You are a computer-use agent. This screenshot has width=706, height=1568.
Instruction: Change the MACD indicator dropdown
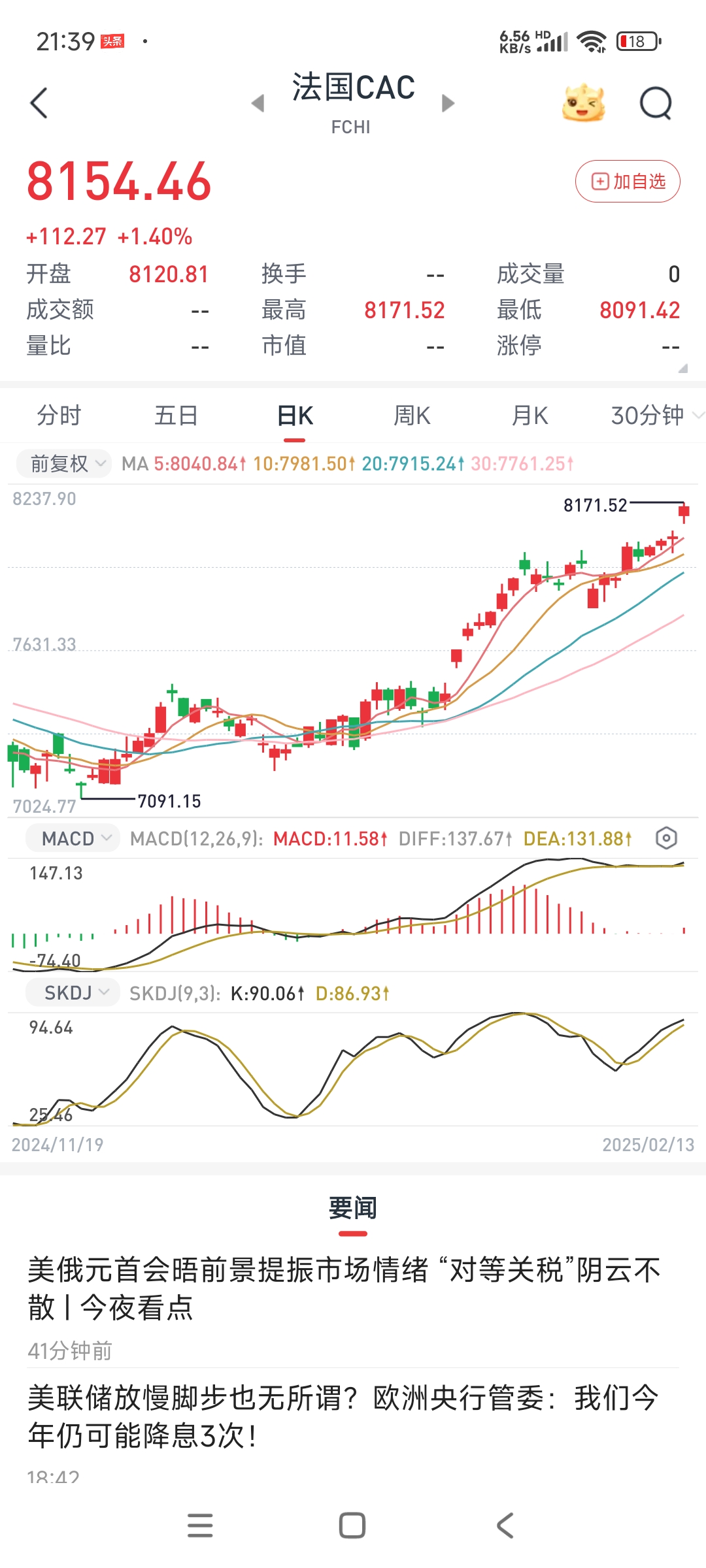point(73,838)
